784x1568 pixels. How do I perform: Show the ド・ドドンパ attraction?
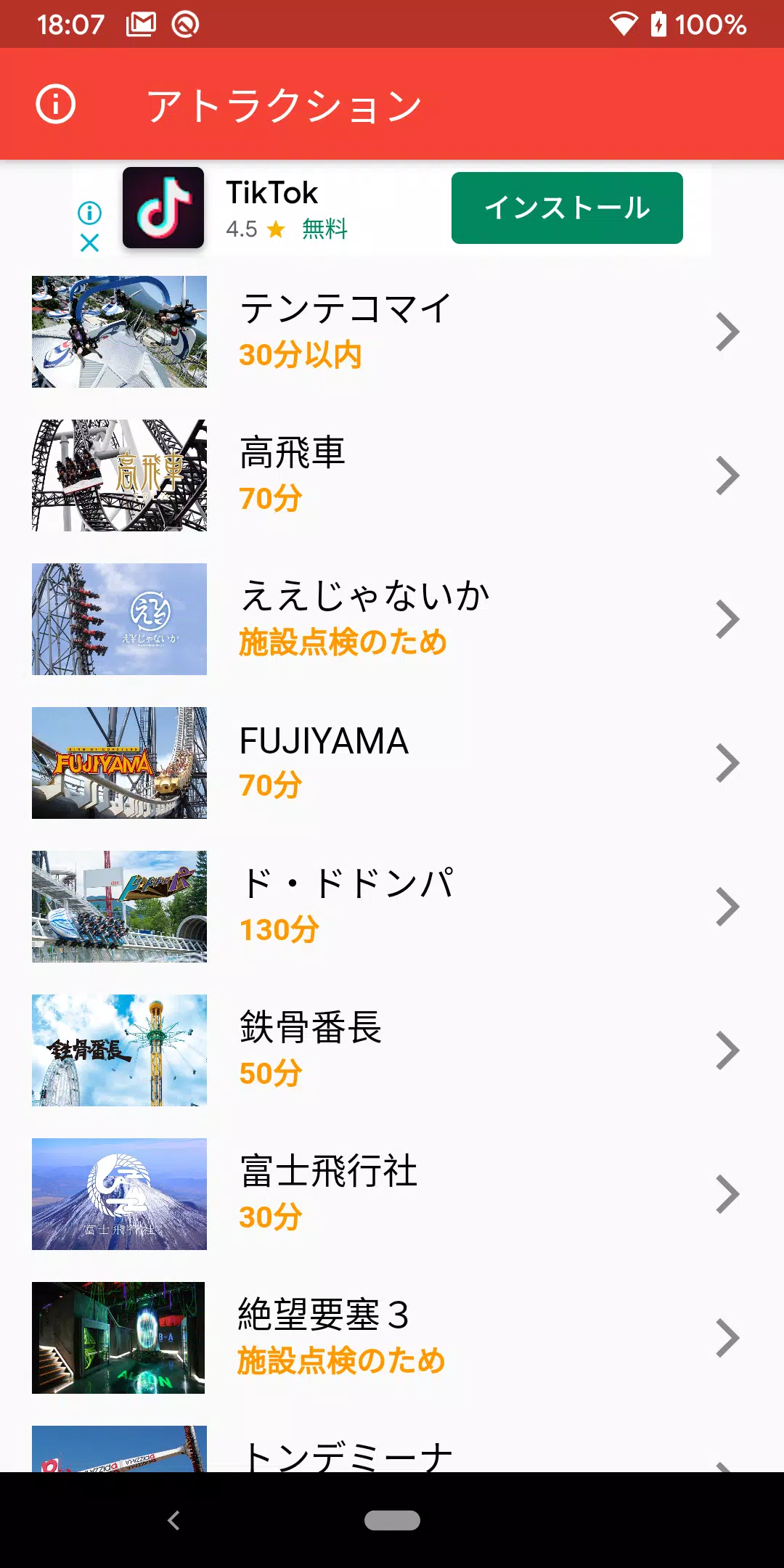pos(392,907)
